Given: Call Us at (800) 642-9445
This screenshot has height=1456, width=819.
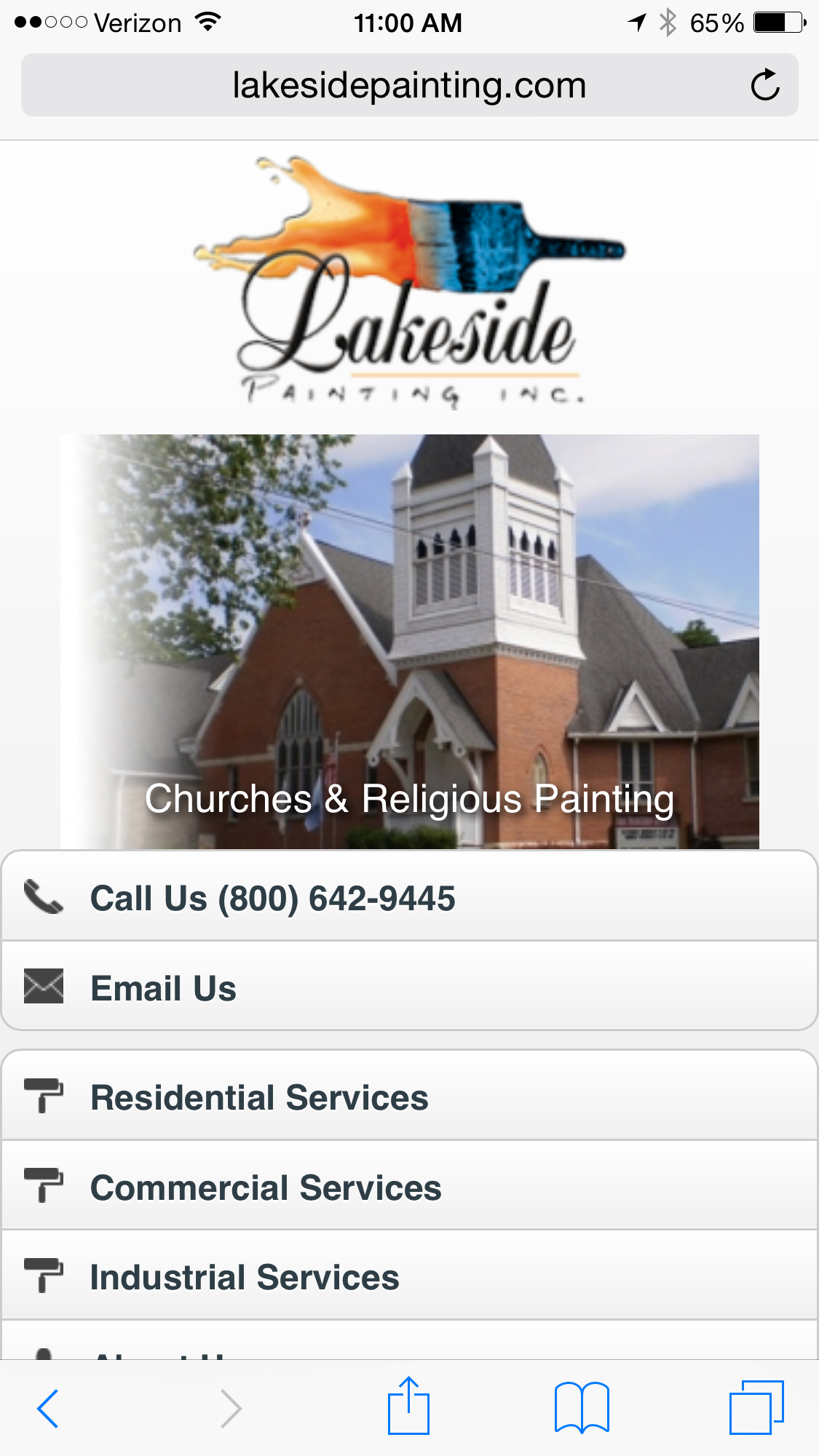Looking at the screenshot, I should tap(408, 897).
